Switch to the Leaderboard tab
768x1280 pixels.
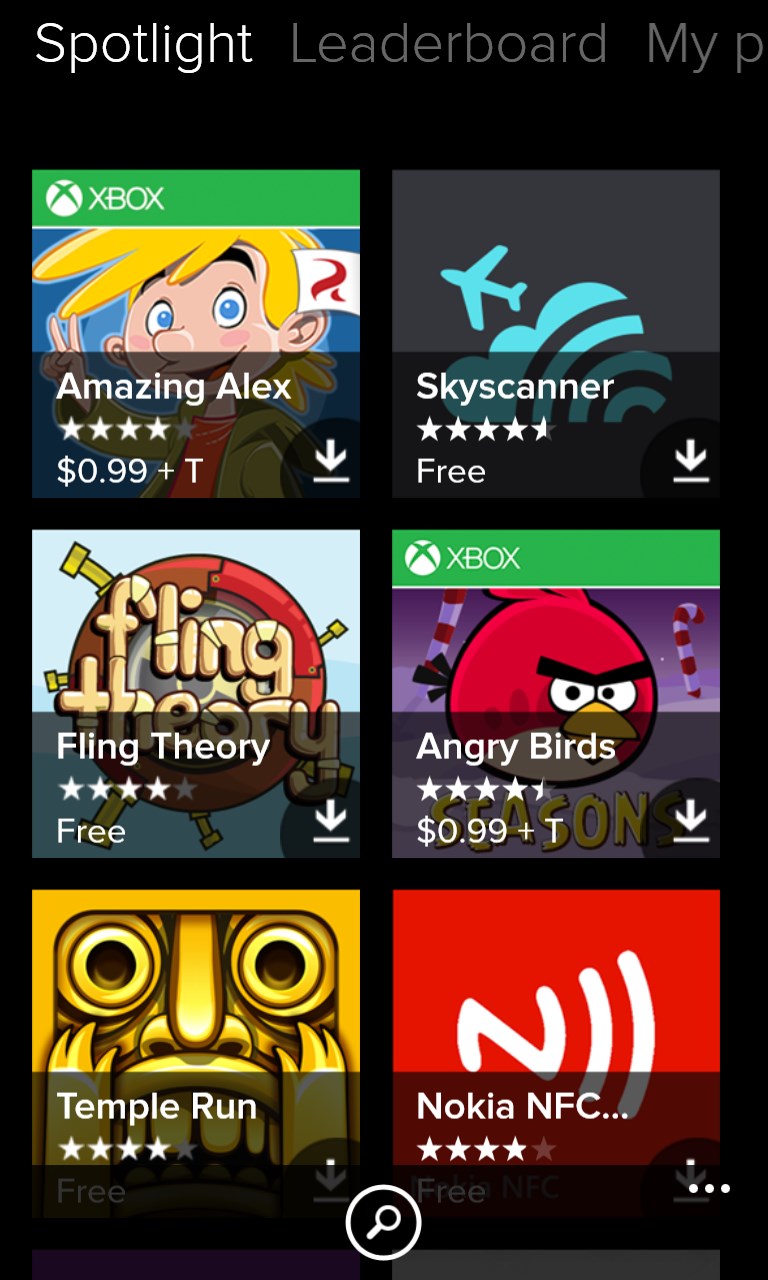[448, 45]
